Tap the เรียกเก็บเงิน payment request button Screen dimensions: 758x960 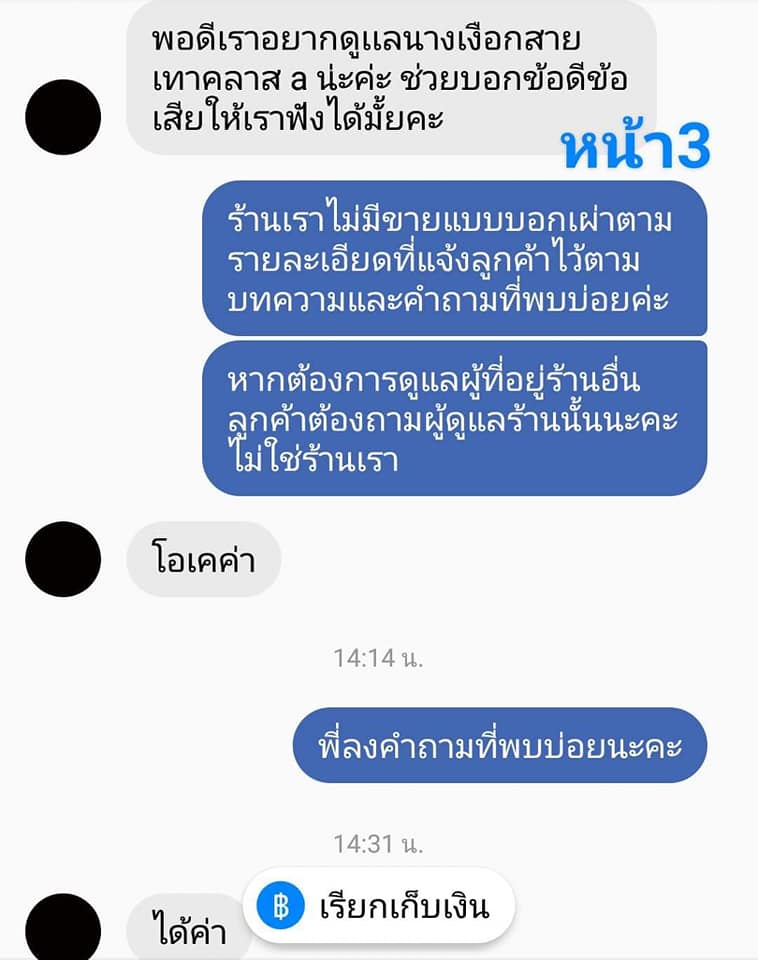click(377, 907)
